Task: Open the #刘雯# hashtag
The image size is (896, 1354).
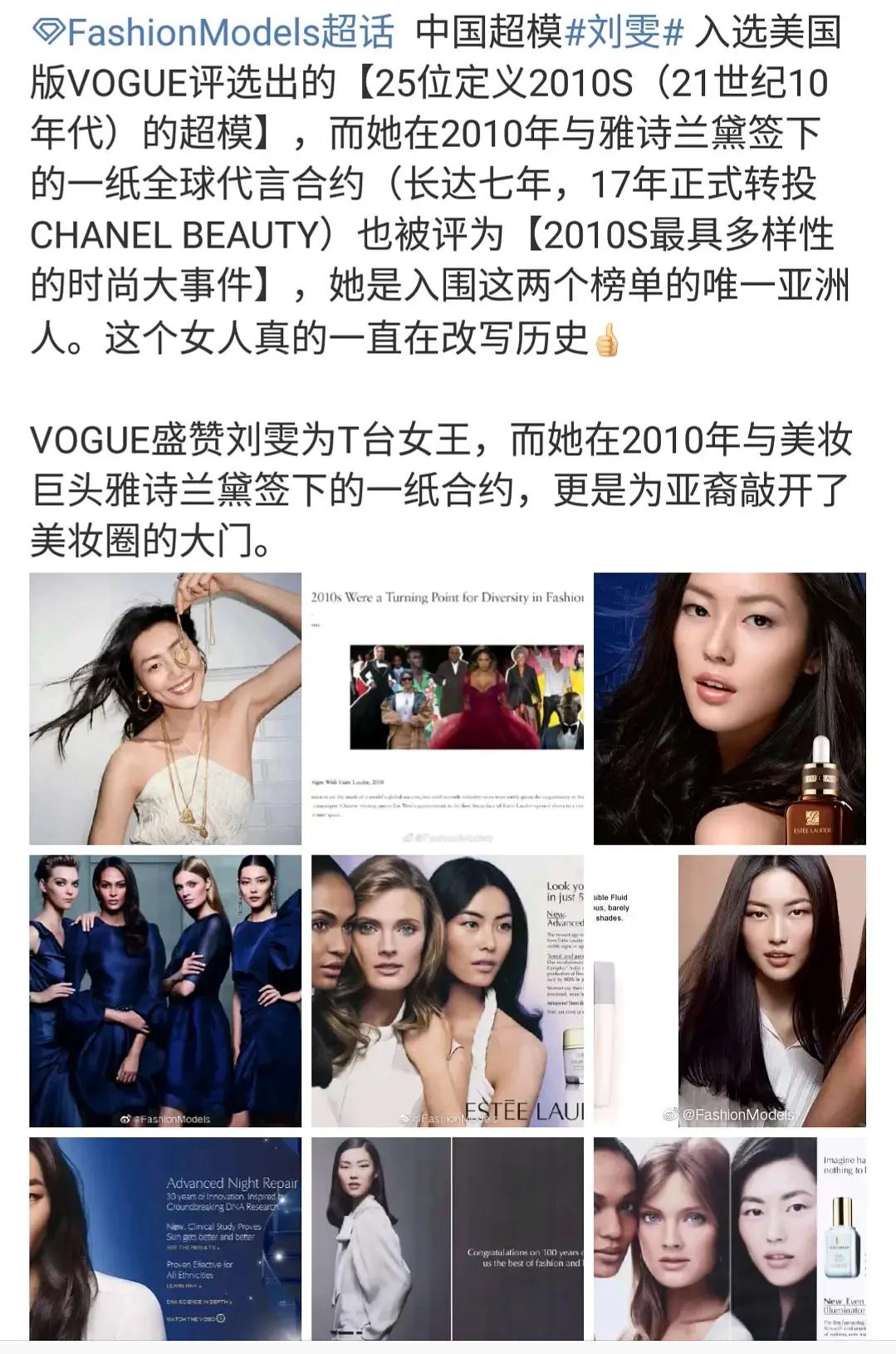Action: pyautogui.click(x=624, y=33)
